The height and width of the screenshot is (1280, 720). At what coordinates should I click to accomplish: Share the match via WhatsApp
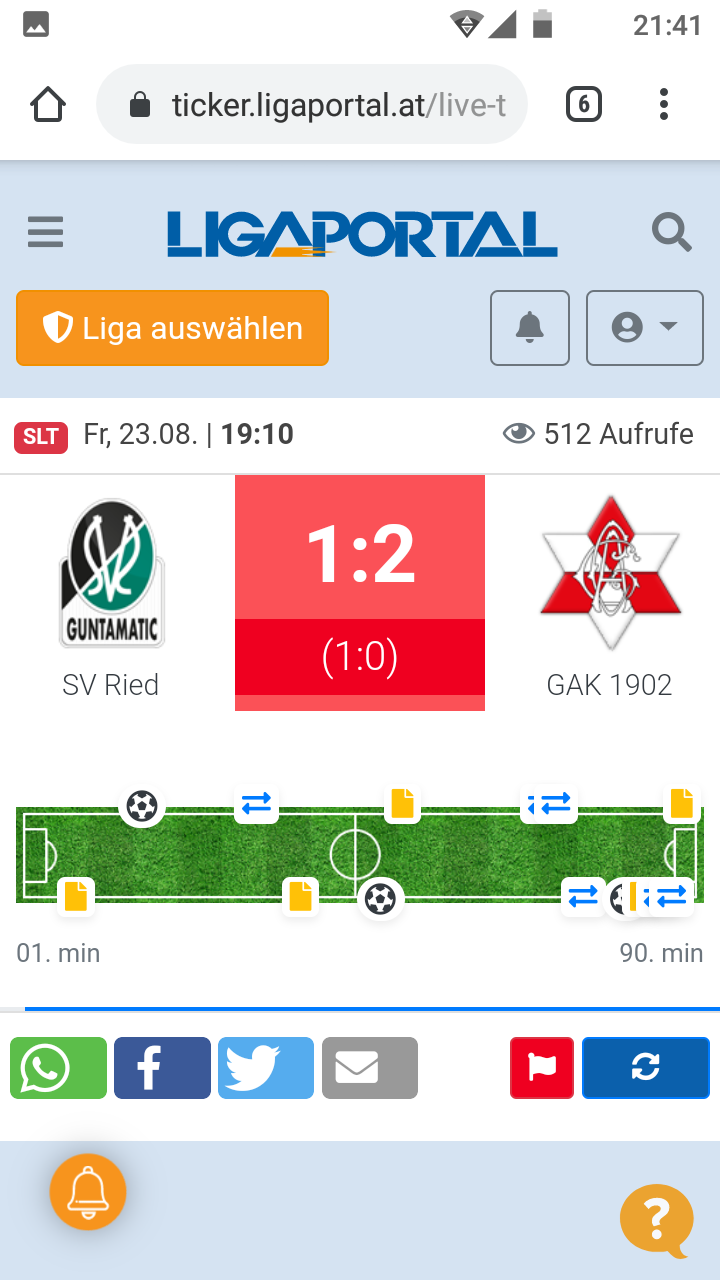58,1068
